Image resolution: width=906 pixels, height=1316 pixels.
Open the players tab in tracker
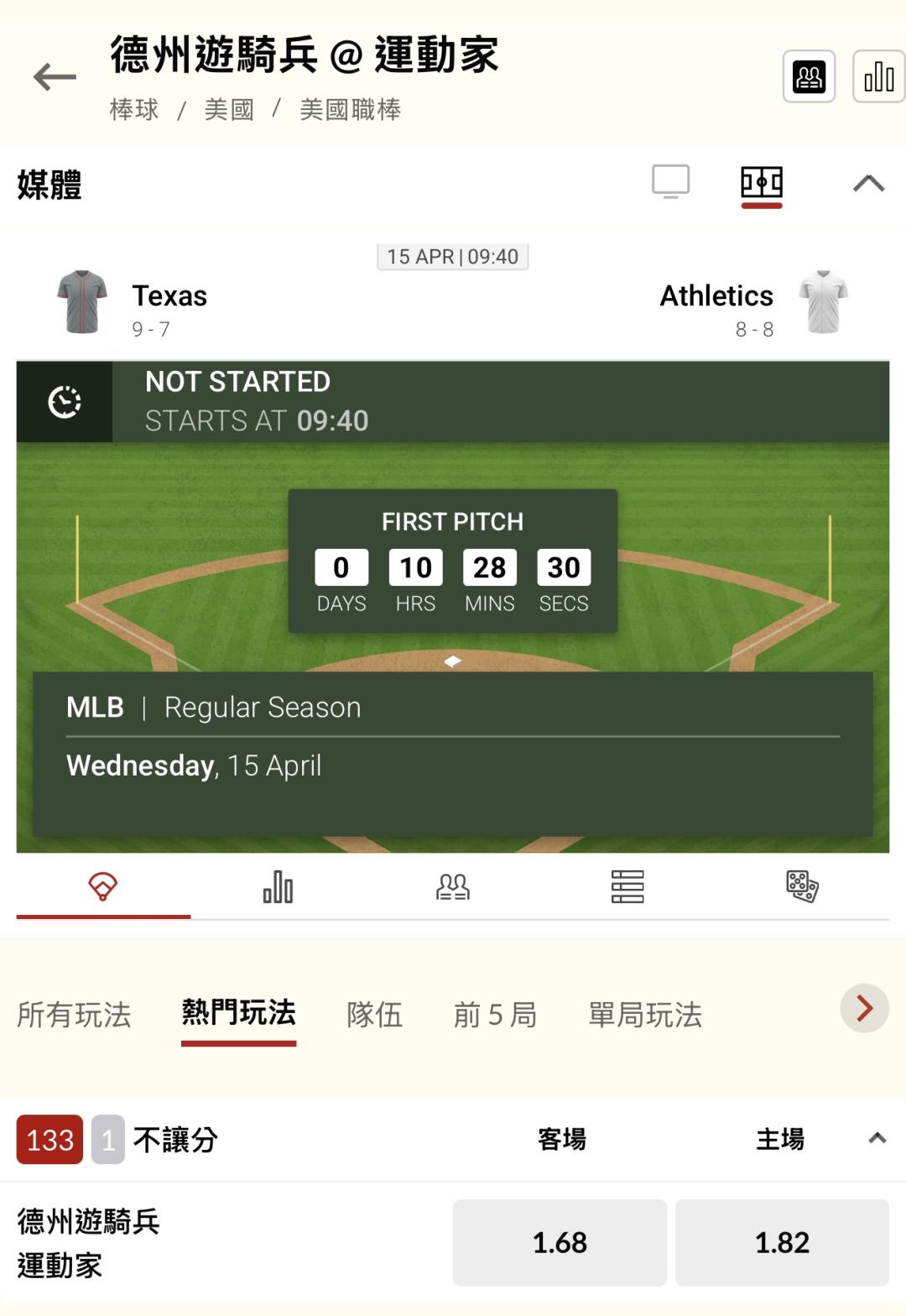453,887
